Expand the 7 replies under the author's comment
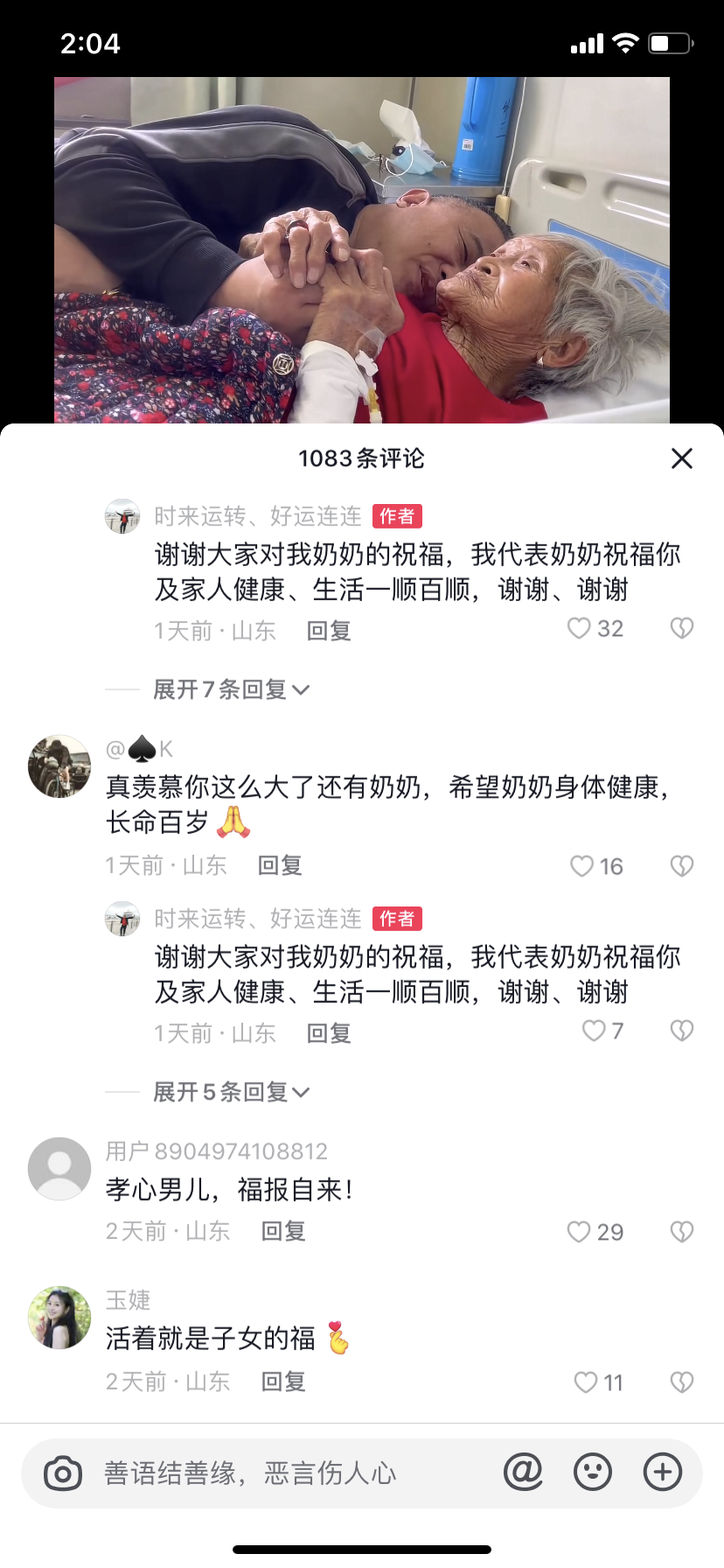The height and width of the screenshot is (1568, 724). (231, 689)
